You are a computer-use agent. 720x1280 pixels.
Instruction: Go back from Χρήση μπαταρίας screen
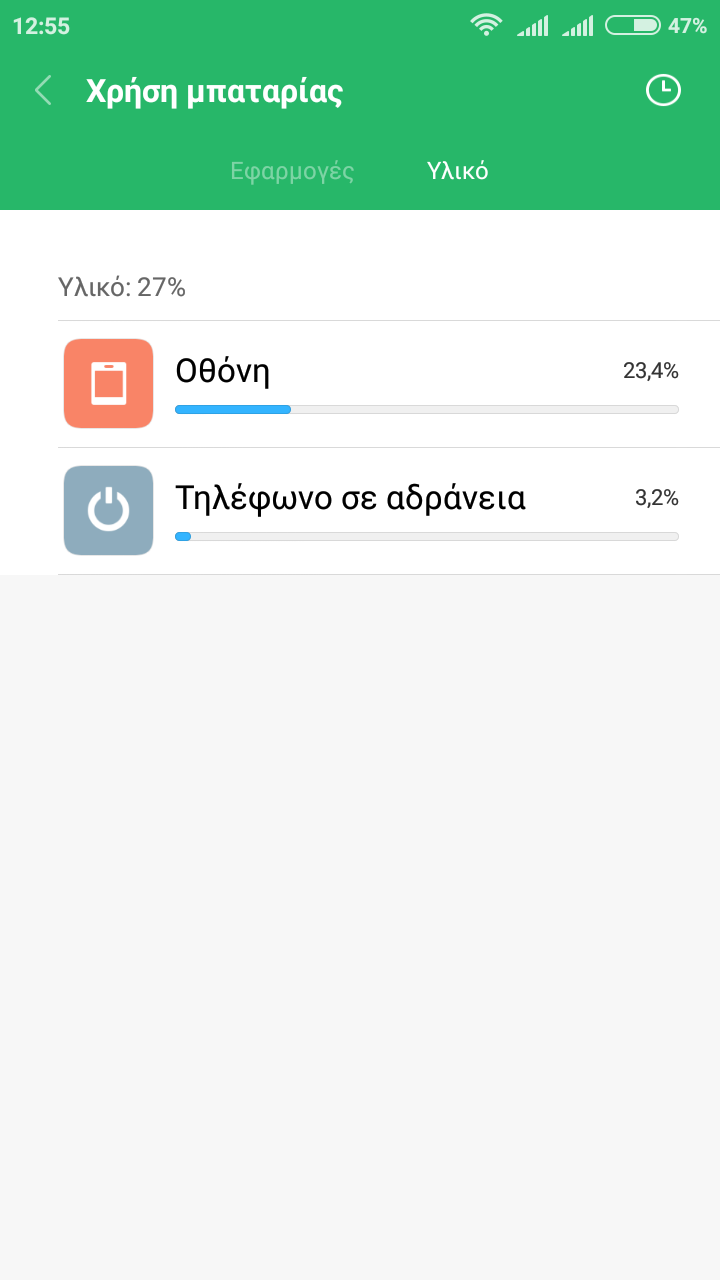point(43,91)
